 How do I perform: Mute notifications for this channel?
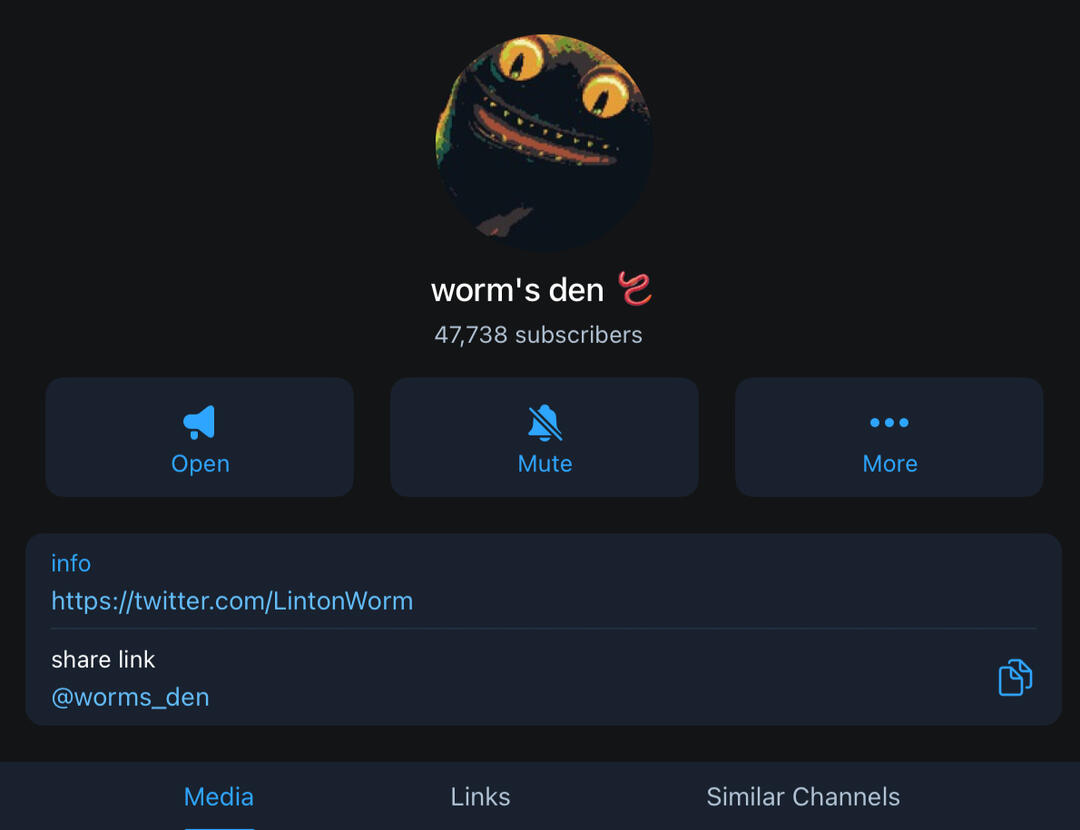tap(544, 438)
